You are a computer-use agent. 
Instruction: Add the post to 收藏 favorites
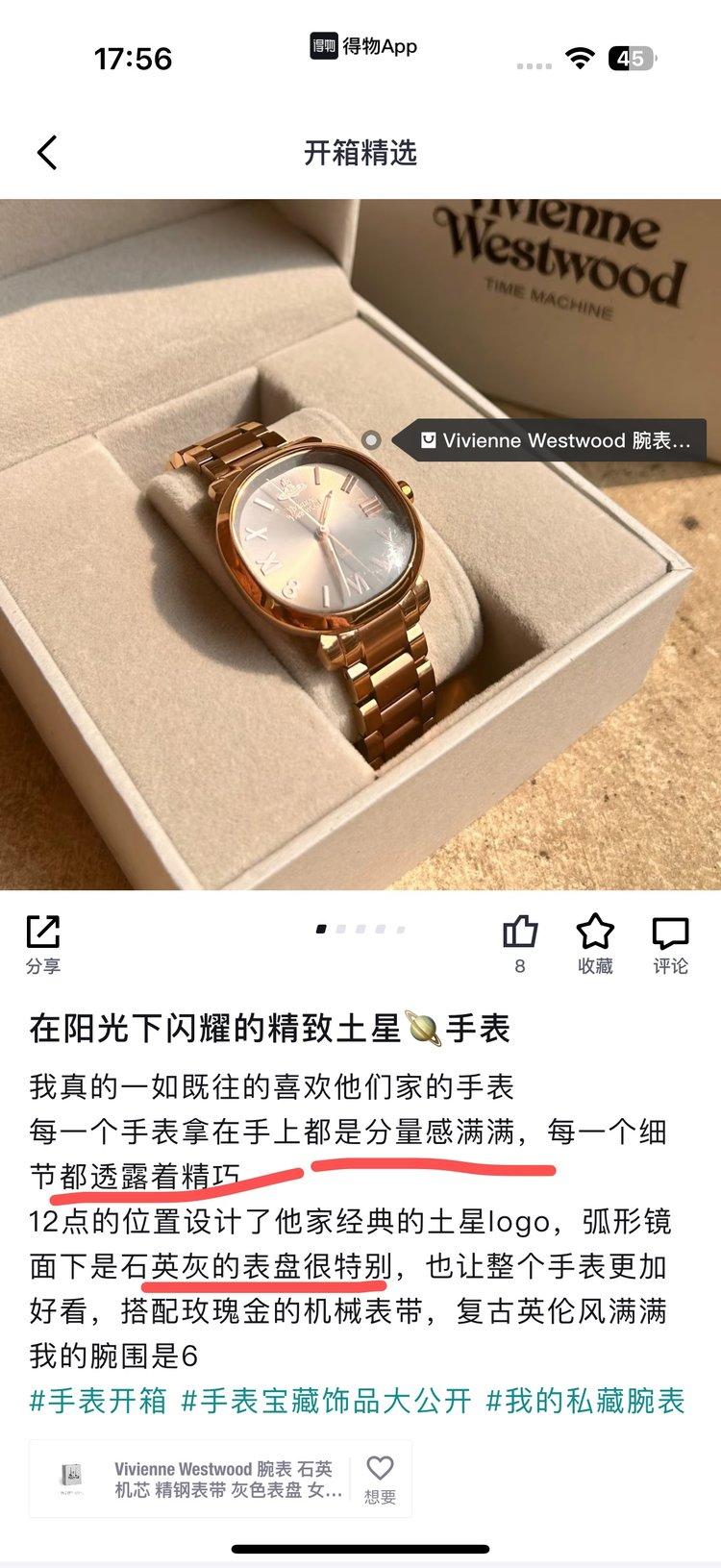click(595, 943)
